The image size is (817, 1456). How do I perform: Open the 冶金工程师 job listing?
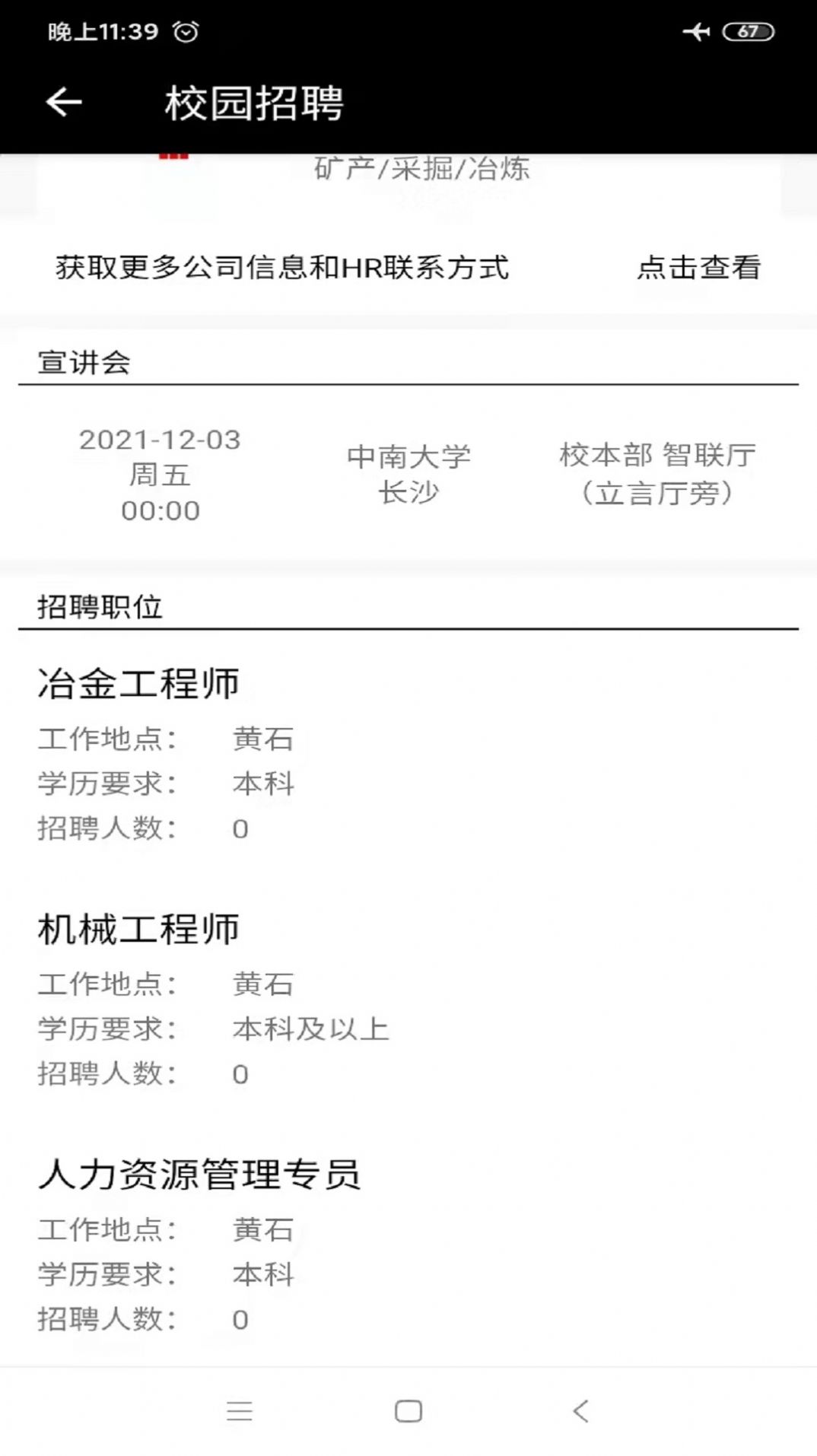[138, 683]
